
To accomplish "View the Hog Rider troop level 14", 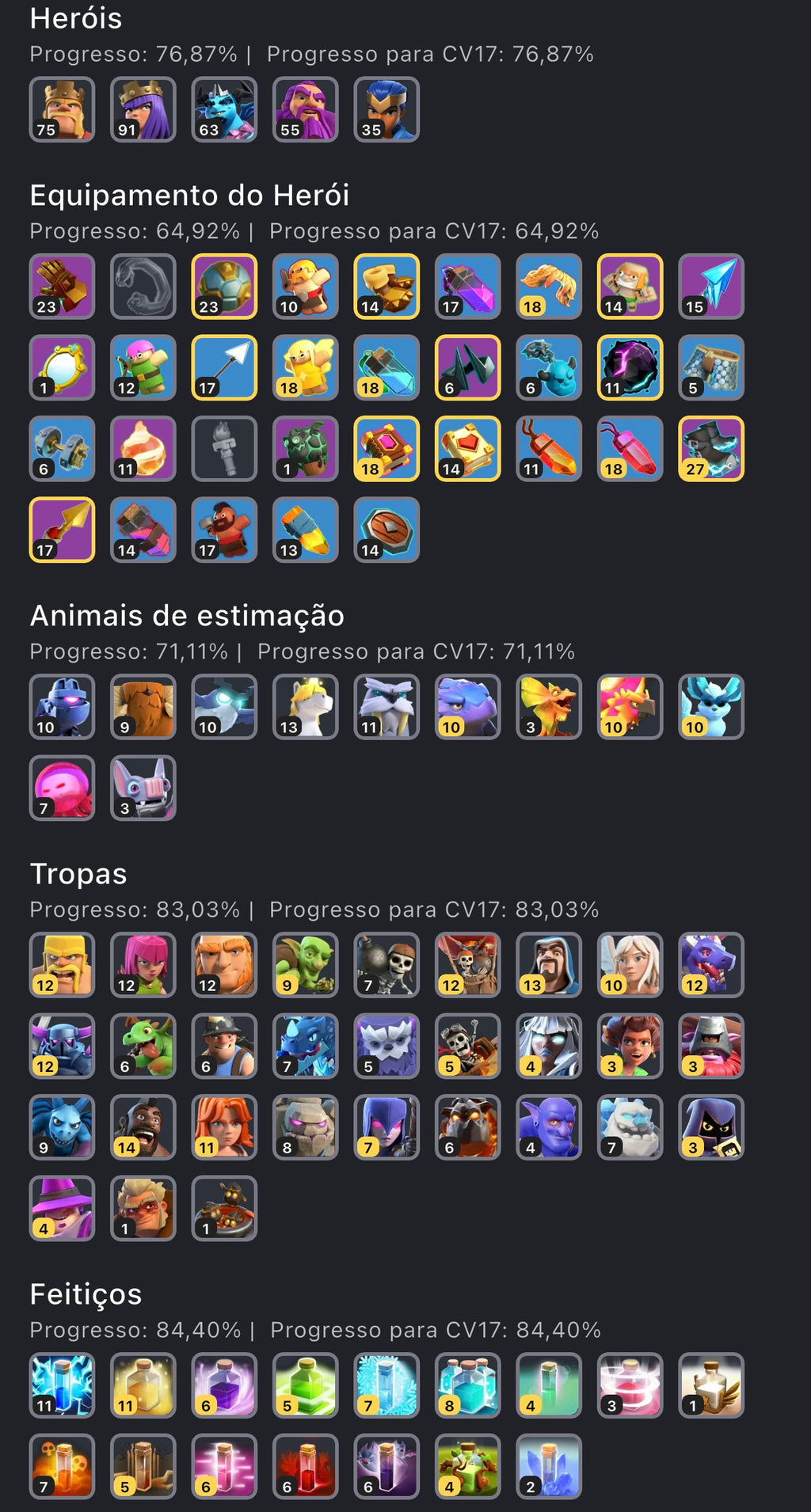I will pos(143,1127).
